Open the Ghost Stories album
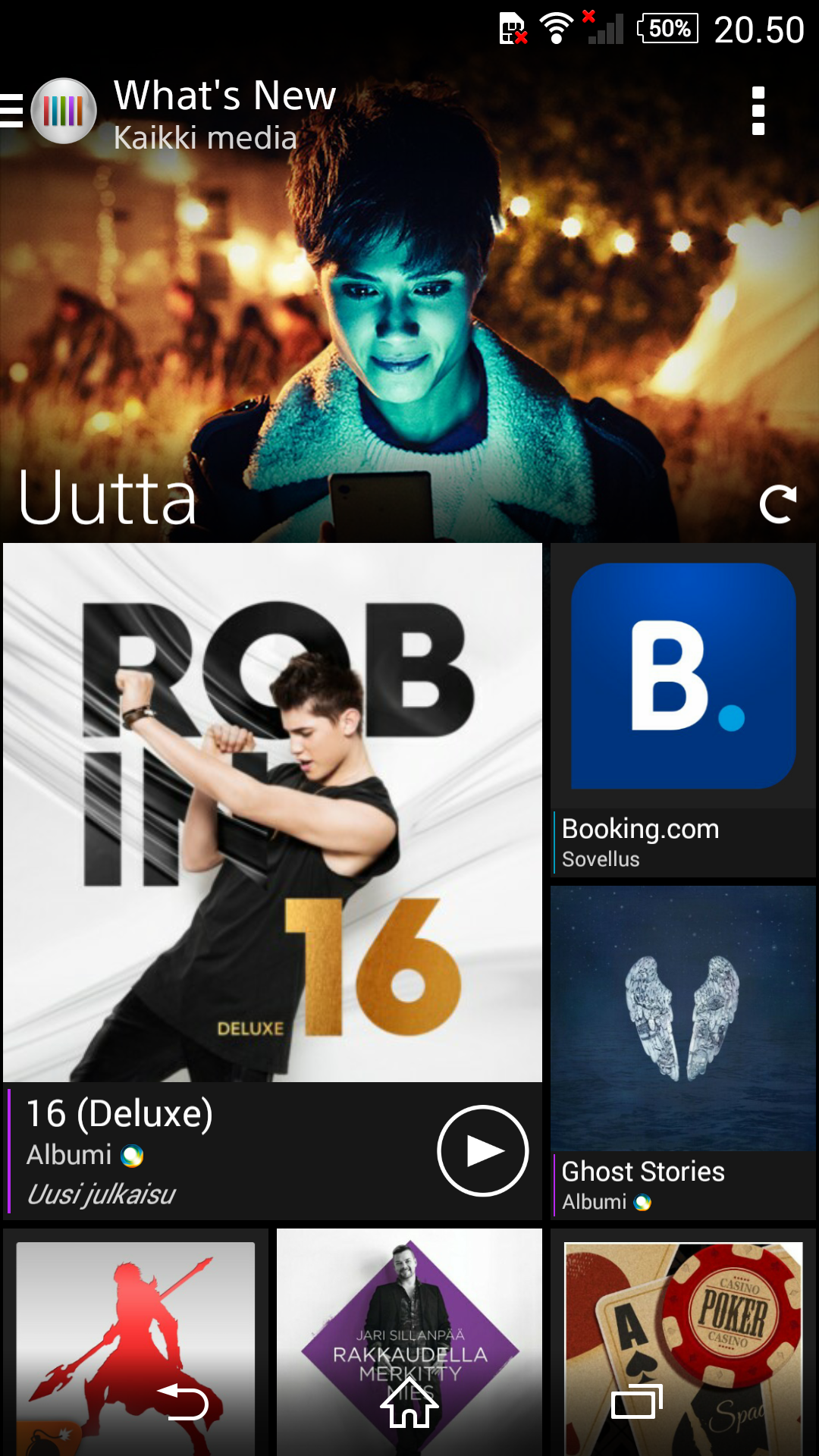This screenshot has height=1456, width=819. (x=683, y=1053)
